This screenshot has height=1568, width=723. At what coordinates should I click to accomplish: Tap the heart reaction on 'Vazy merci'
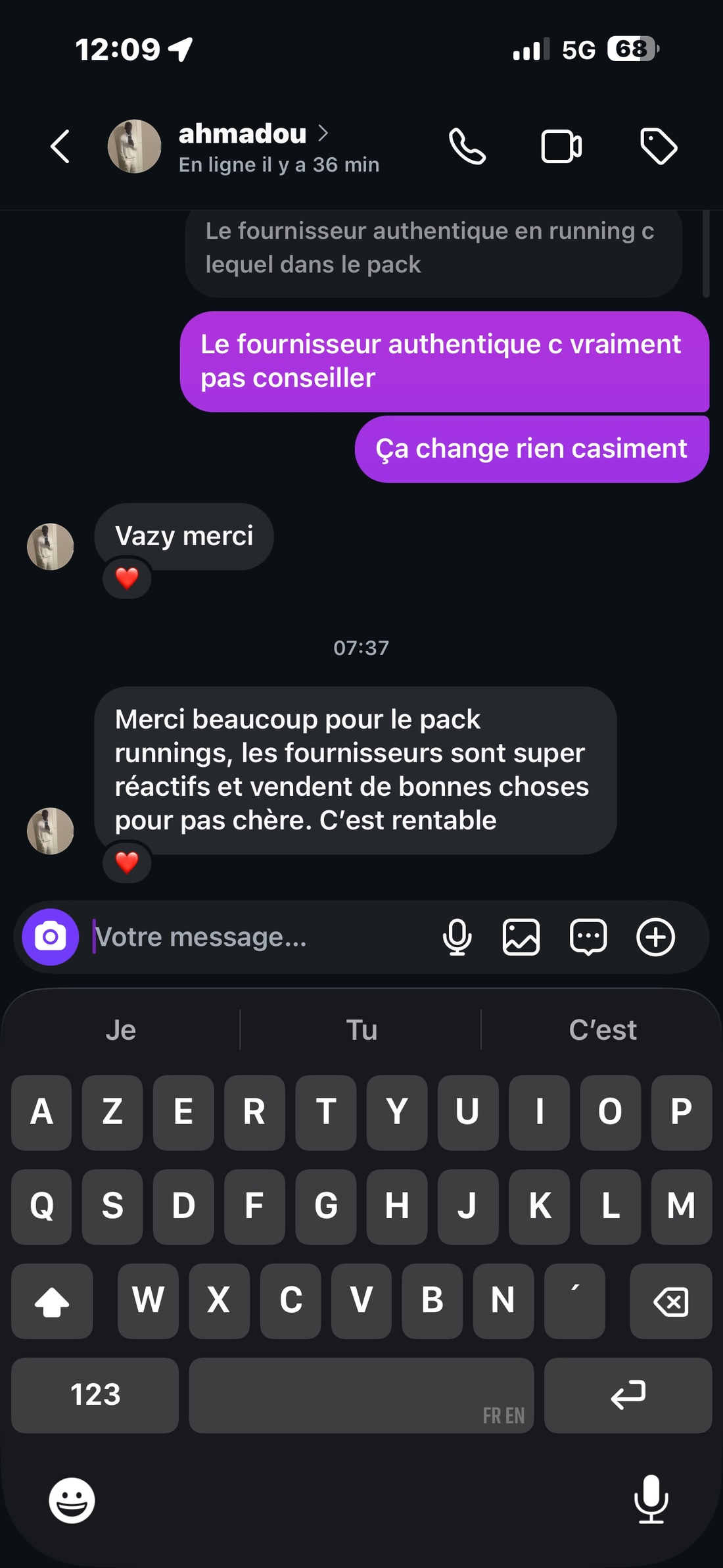click(x=126, y=577)
